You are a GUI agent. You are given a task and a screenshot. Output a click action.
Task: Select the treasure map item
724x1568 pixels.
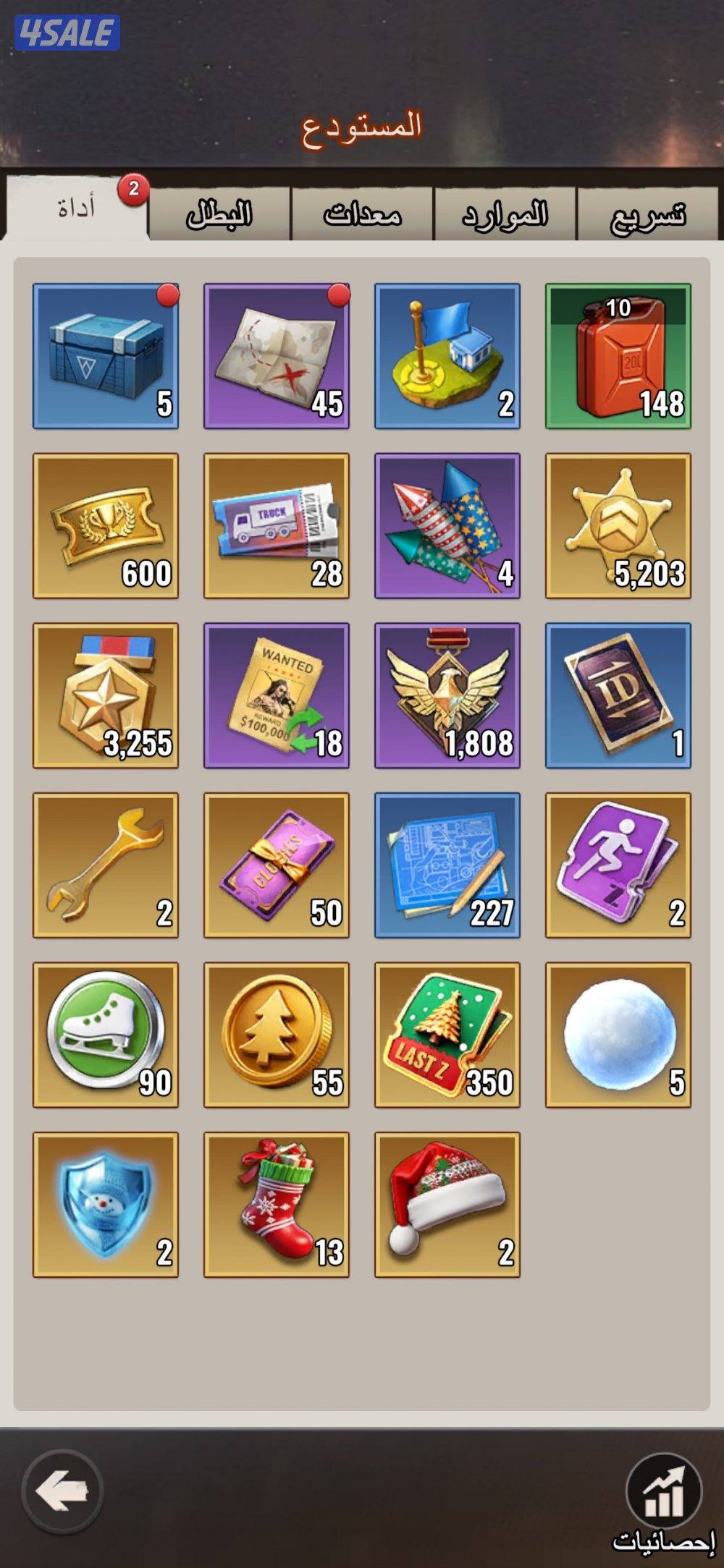point(277,356)
